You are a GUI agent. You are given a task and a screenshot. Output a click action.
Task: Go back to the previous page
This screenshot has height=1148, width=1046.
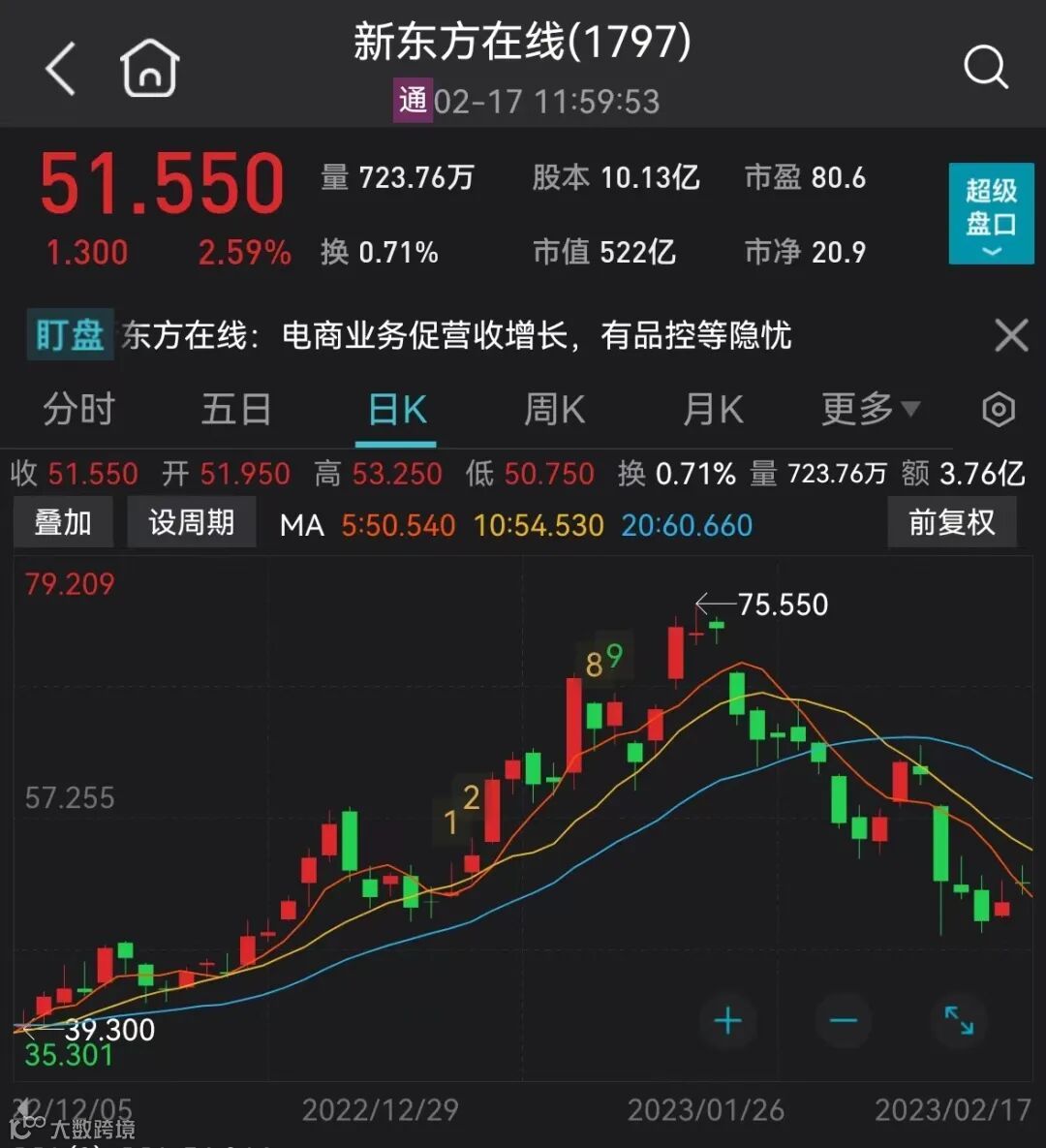pos(61,69)
